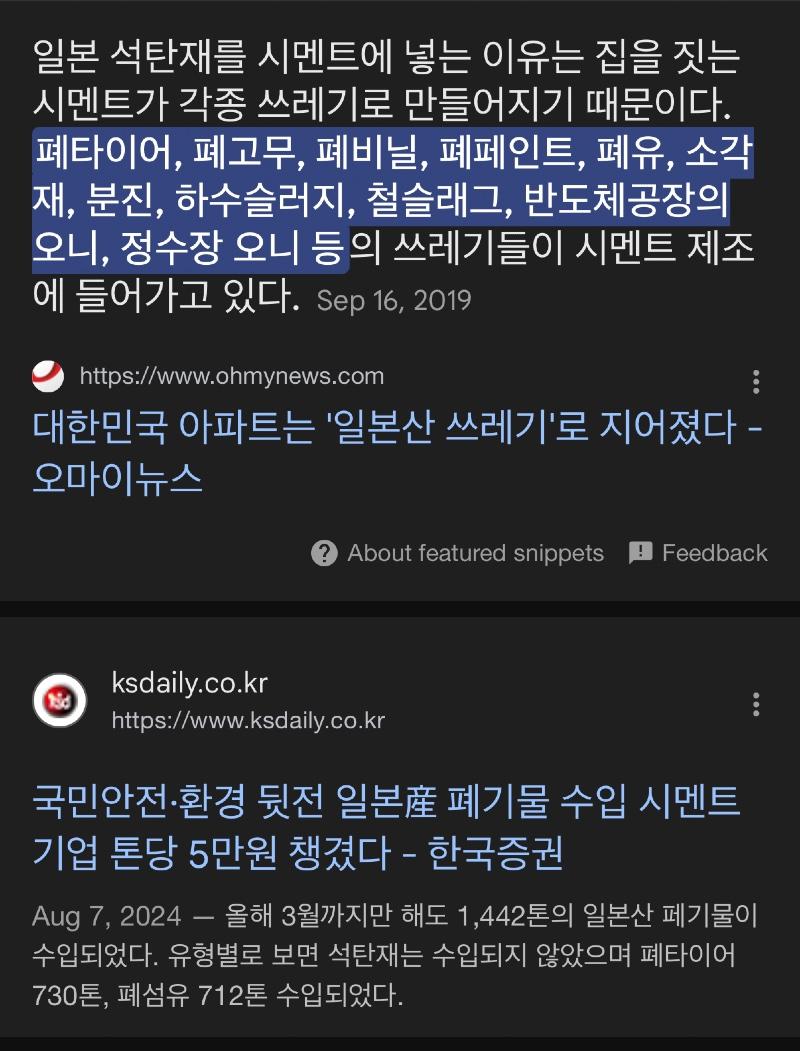800x1051 pixels.
Task: Open overflow menu for the ksdaily.co.kr result
Action: tap(756, 703)
